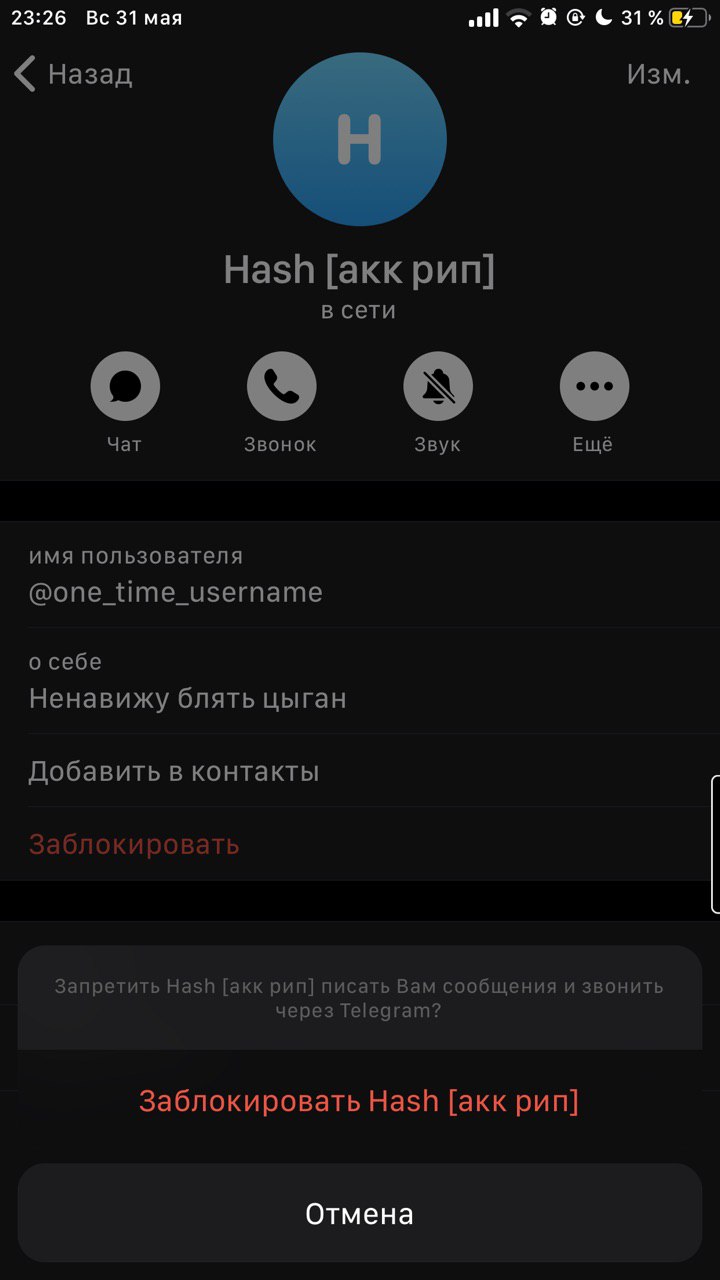Open the profile avatar with letter H

[360, 139]
